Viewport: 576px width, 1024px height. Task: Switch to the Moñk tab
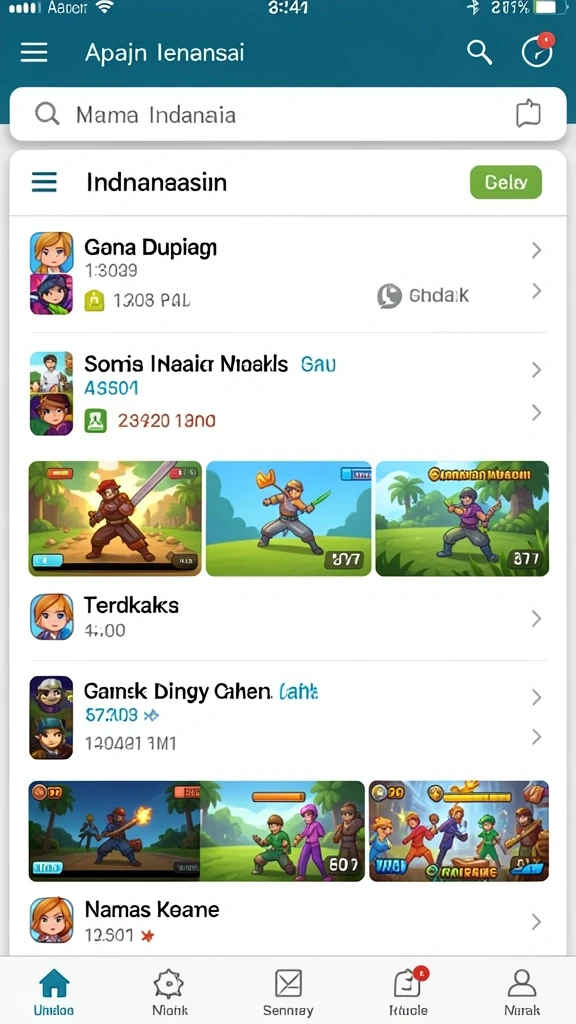tap(169, 992)
